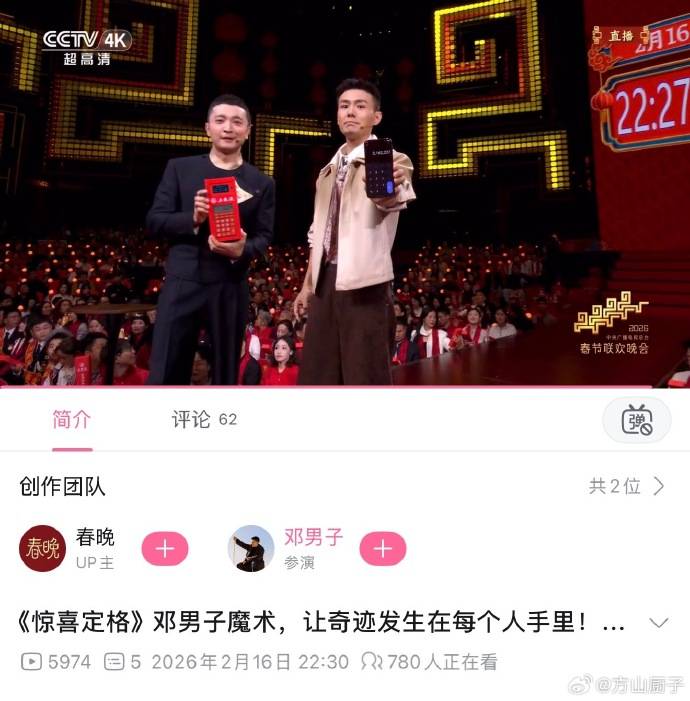Follow 邓男子

tap(383, 548)
